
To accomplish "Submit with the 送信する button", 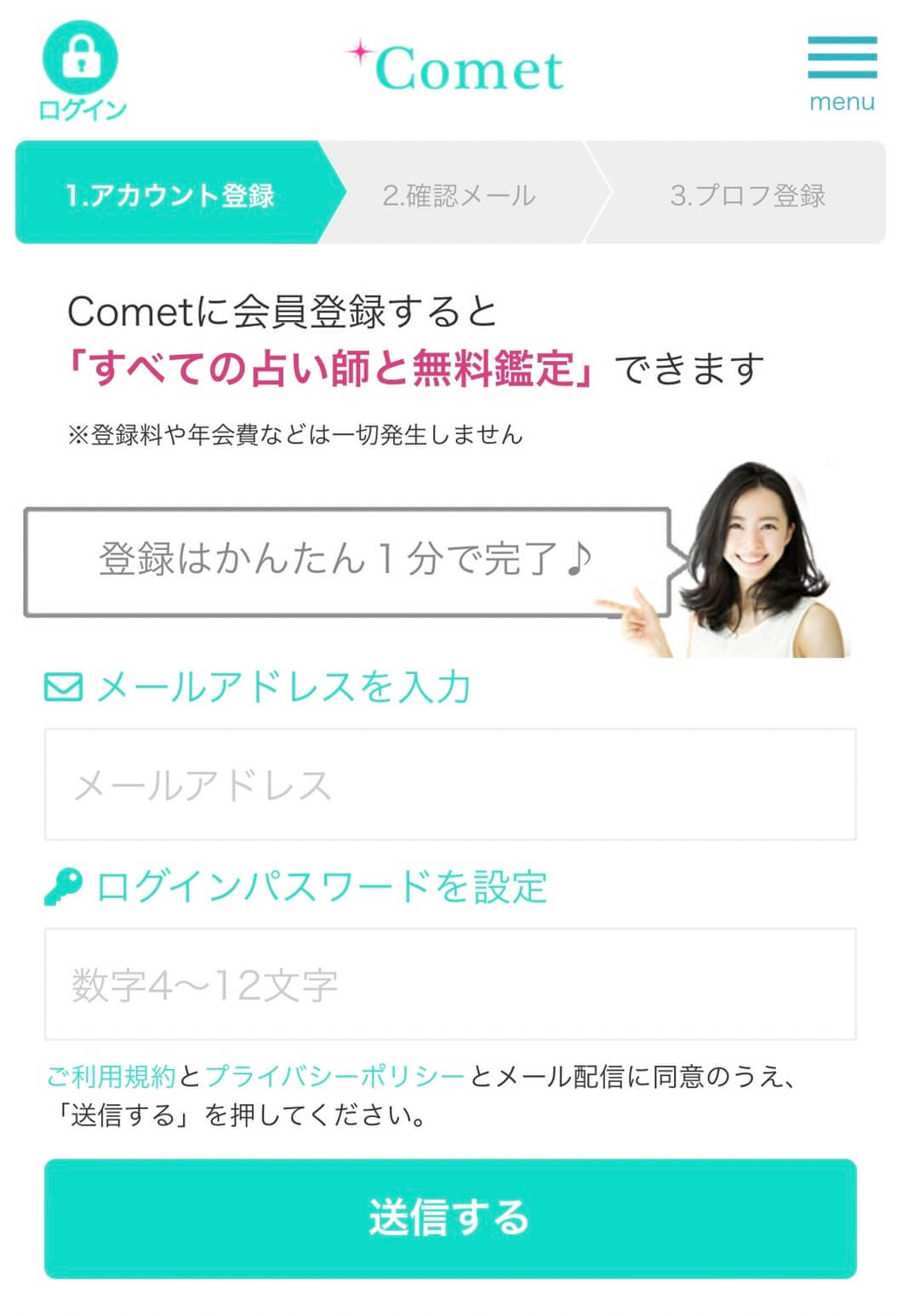I will [x=450, y=1217].
